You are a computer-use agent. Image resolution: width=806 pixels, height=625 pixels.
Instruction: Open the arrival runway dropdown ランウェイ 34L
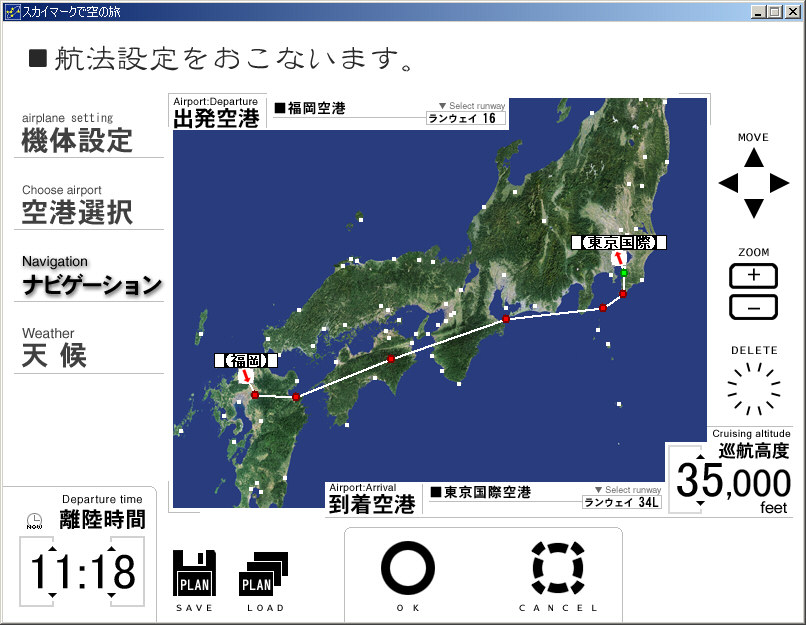622,502
